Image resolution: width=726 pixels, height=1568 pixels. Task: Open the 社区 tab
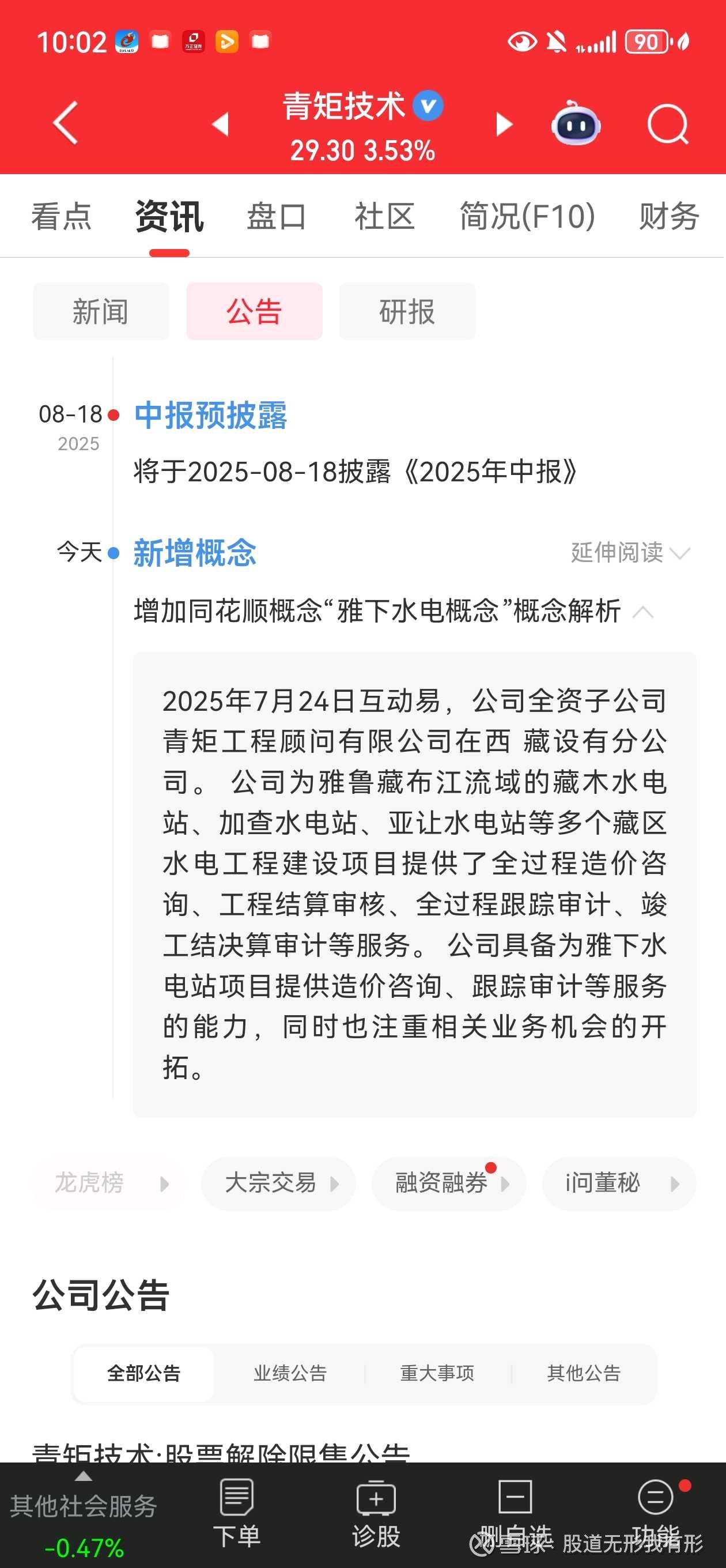384,216
